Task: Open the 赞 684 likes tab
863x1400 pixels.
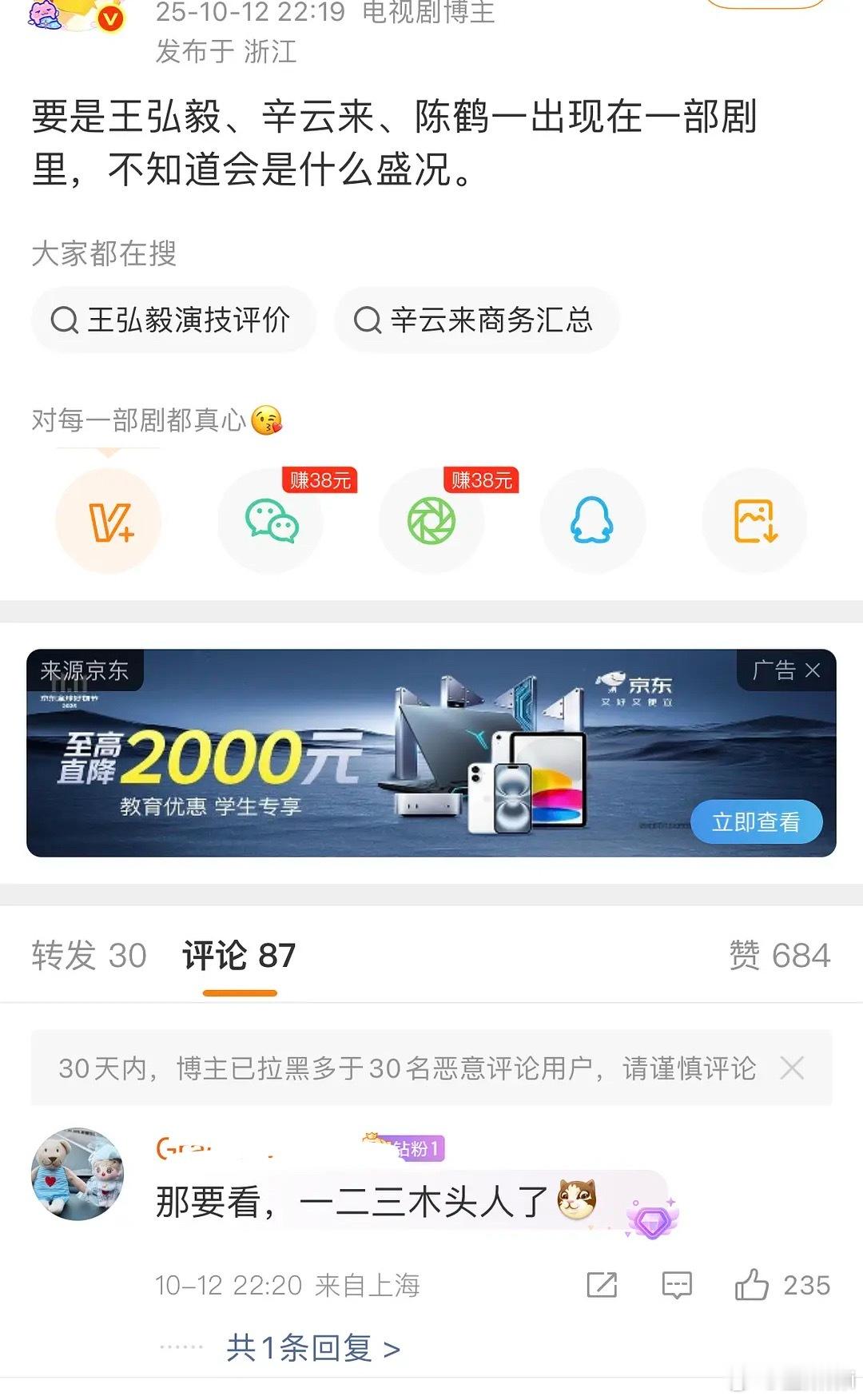Action: click(x=779, y=956)
